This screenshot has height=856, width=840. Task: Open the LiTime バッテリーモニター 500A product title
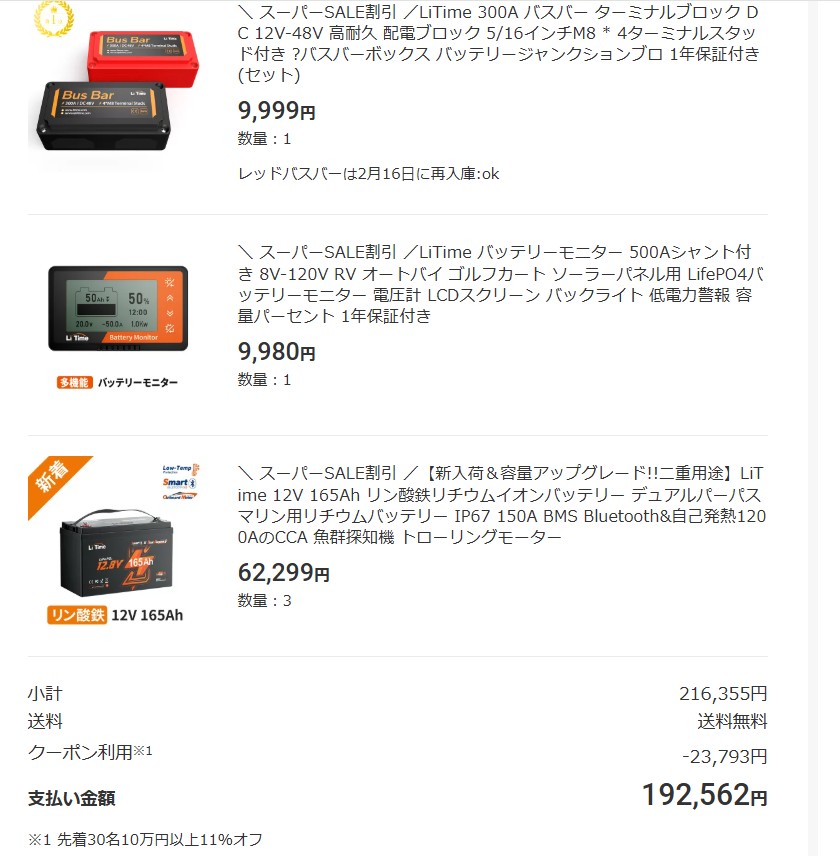pyautogui.click(x=500, y=284)
